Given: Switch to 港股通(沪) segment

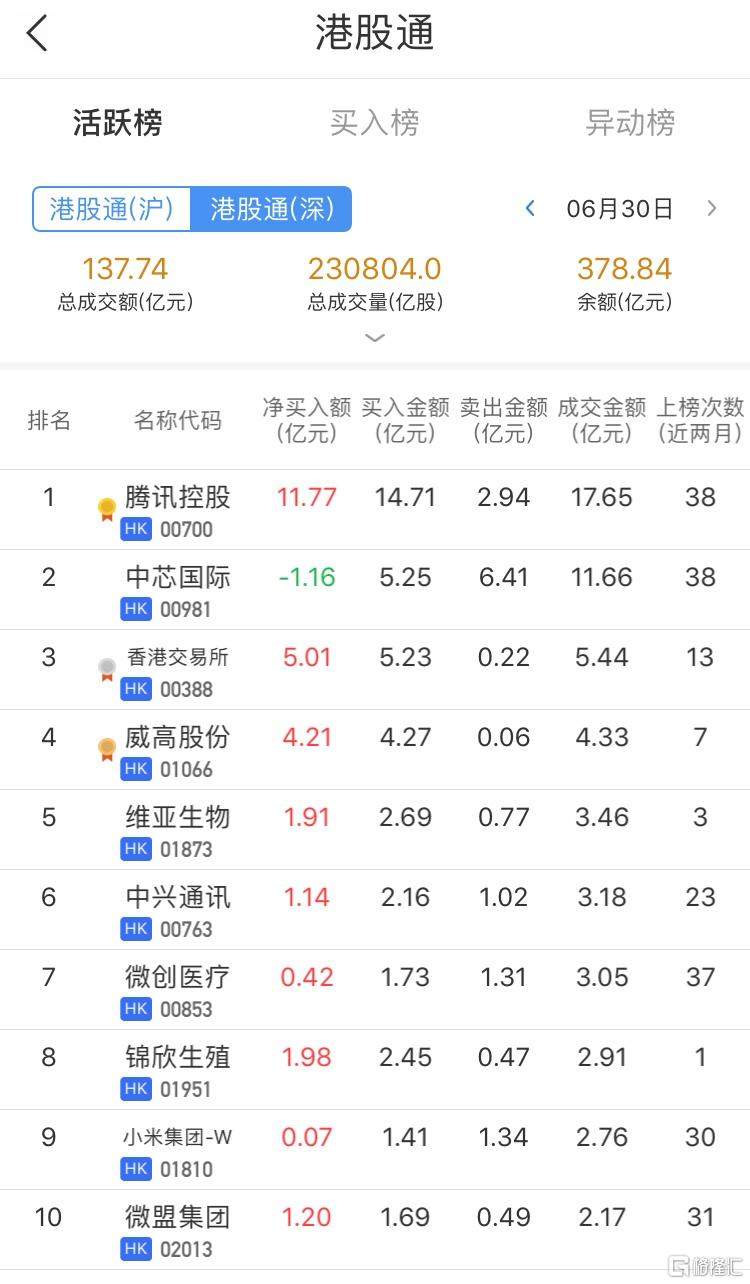Looking at the screenshot, I should coord(112,209).
